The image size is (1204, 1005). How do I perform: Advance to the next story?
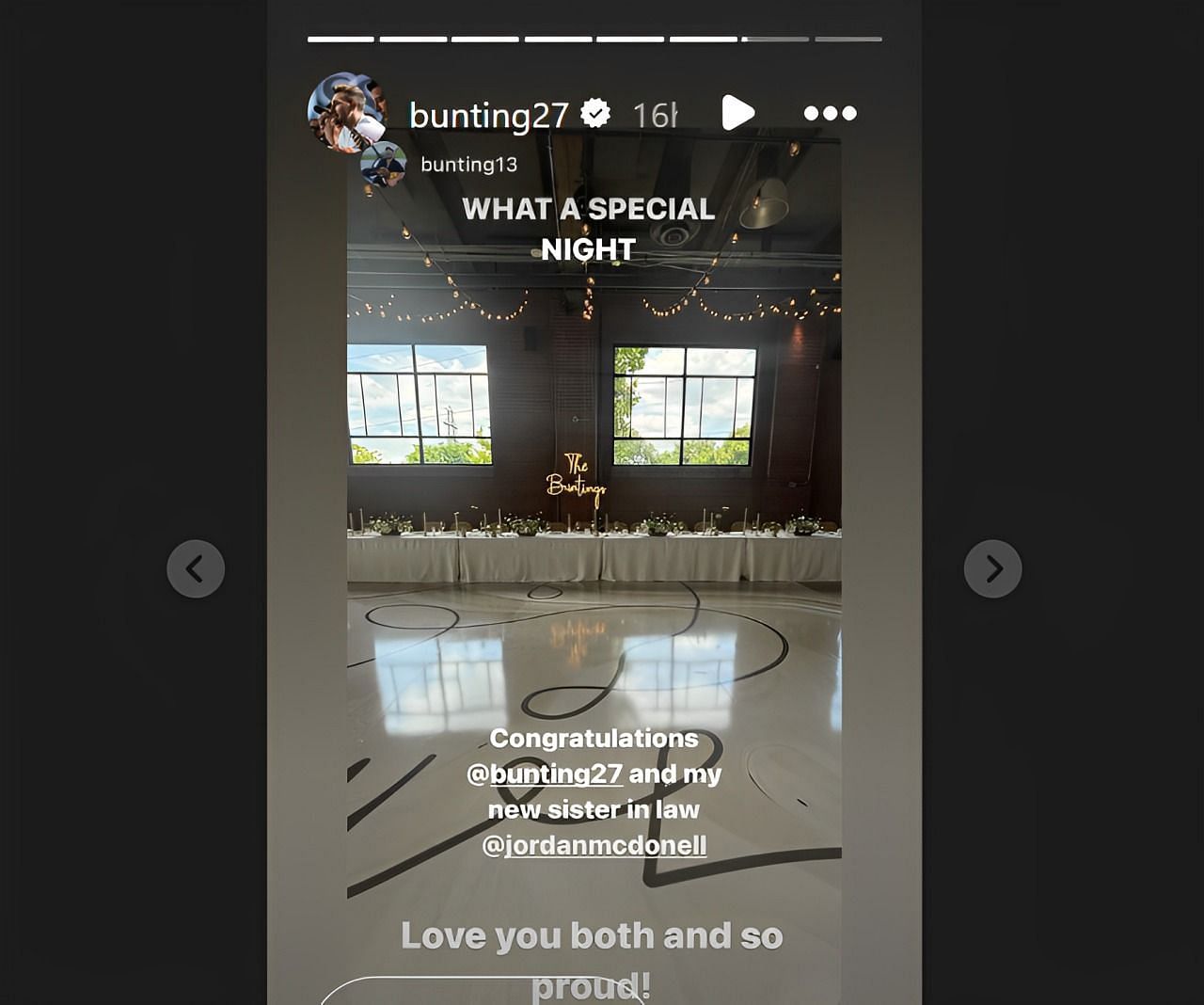click(x=992, y=568)
